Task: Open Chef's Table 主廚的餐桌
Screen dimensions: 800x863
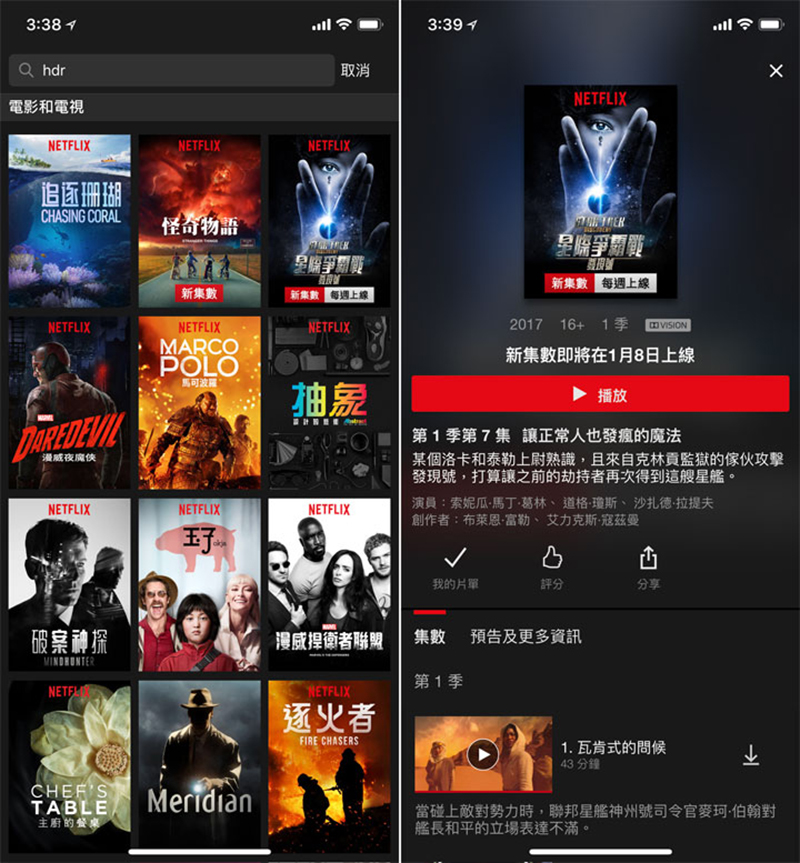Action: pyautogui.click(x=70, y=765)
